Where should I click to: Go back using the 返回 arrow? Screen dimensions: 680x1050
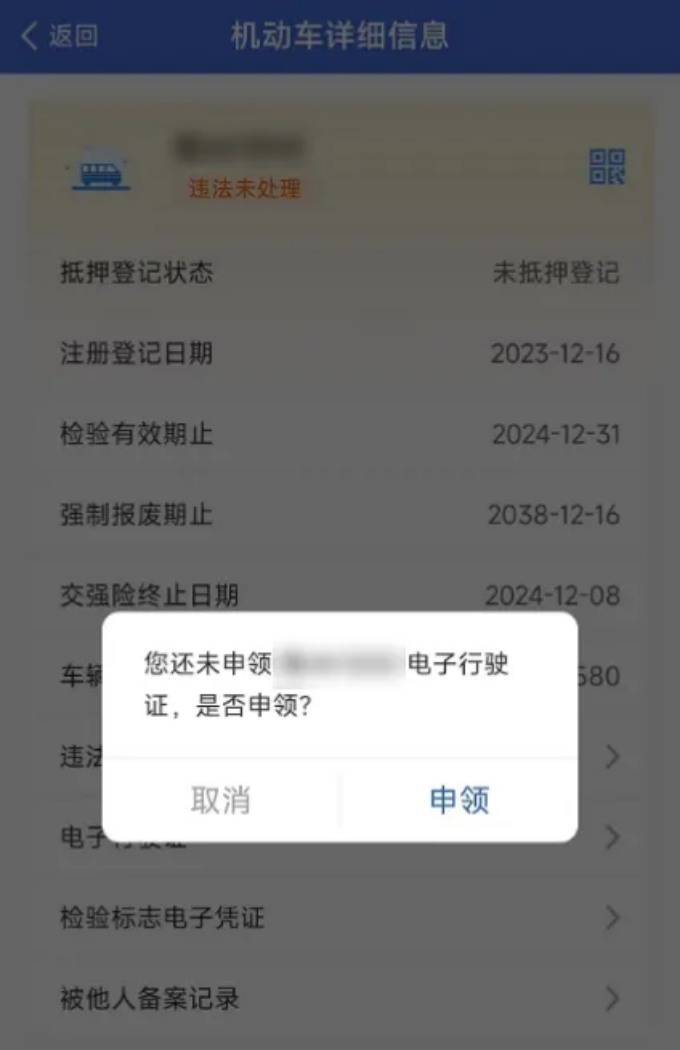click(58, 36)
